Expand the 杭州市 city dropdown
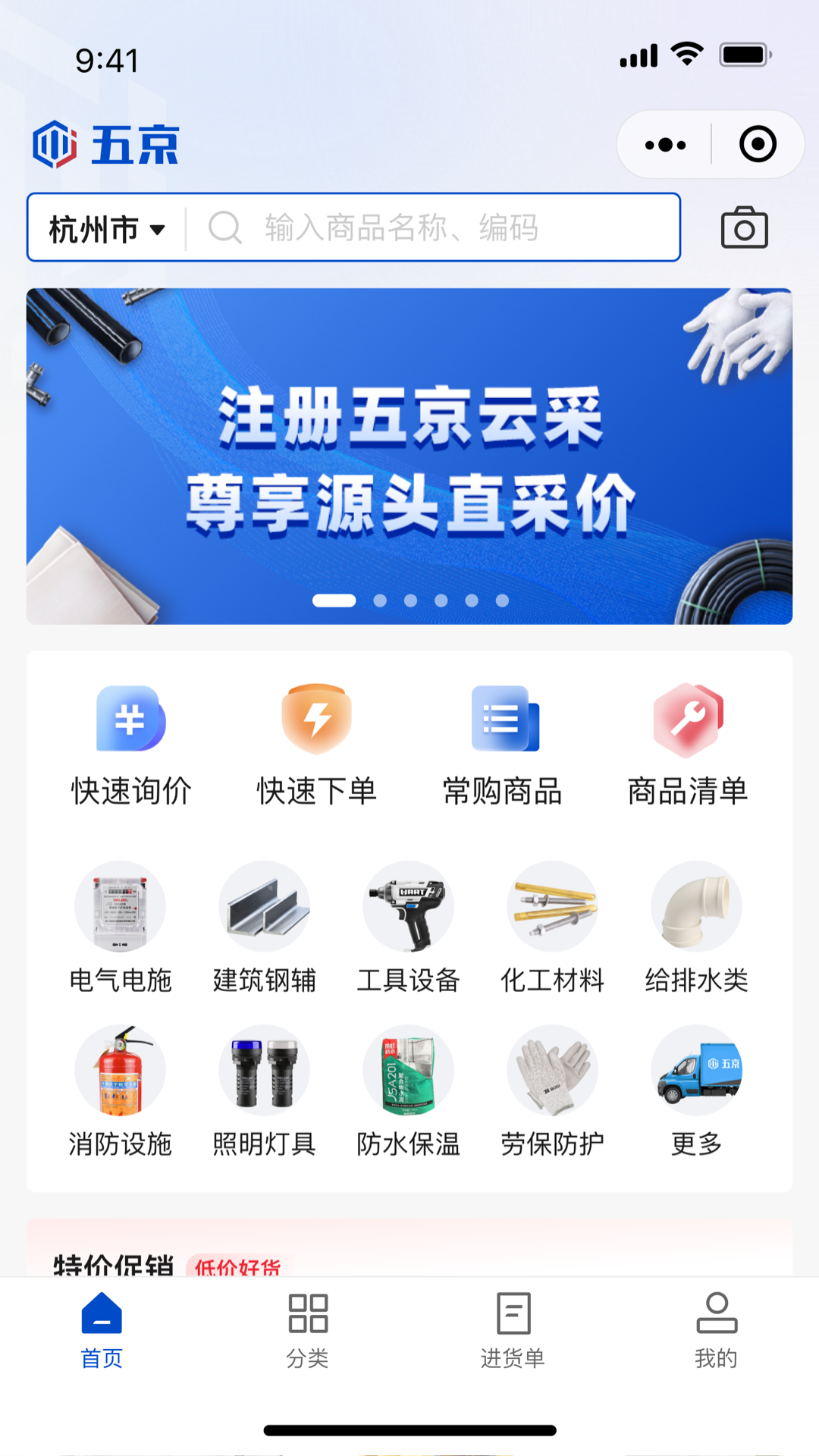Screen dimensions: 819x1456 tap(107, 228)
